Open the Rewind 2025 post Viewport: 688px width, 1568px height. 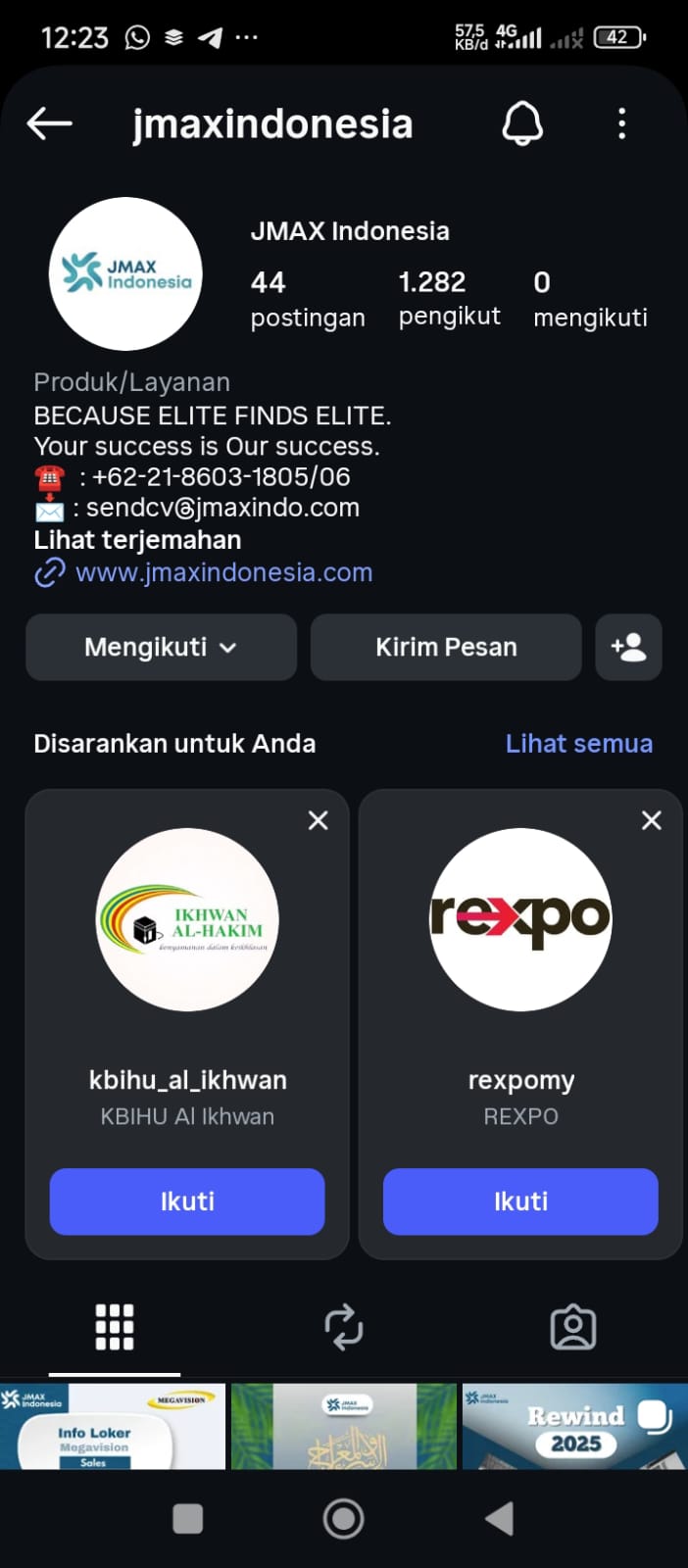(x=574, y=1426)
